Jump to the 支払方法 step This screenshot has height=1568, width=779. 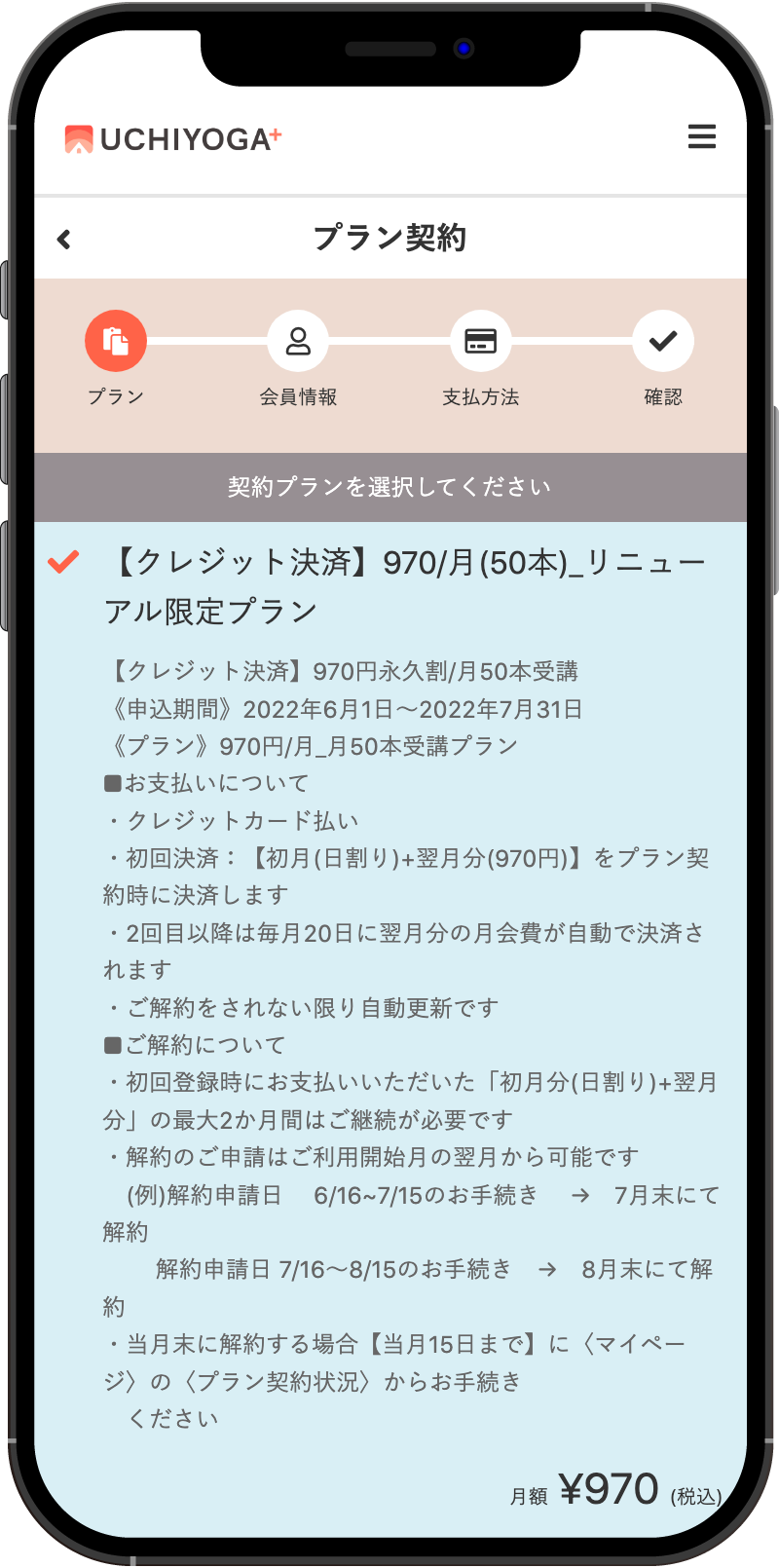(480, 342)
